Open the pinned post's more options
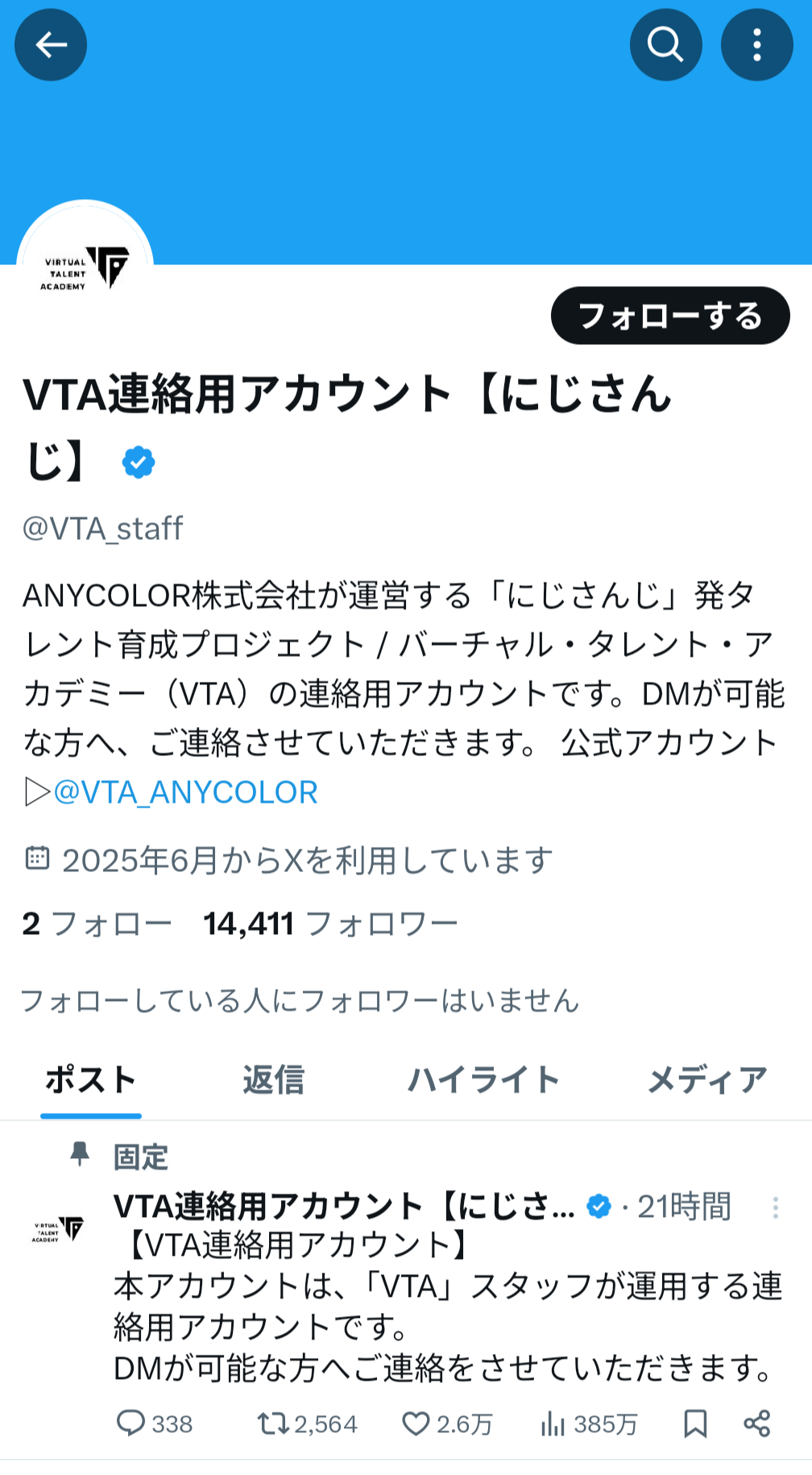The height and width of the screenshot is (1475, 812). (x=775, y=1207)
